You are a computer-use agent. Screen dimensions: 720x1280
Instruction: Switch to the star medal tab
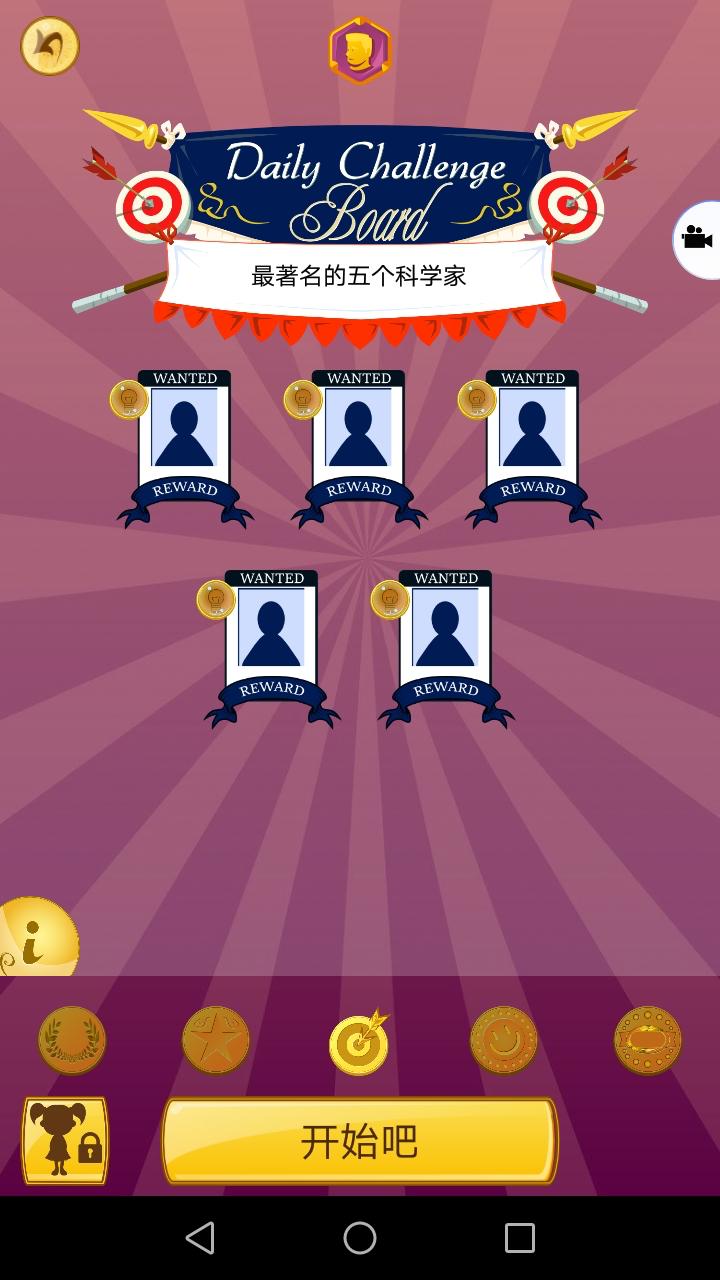pyautogui.click(x=216, y=1040)
